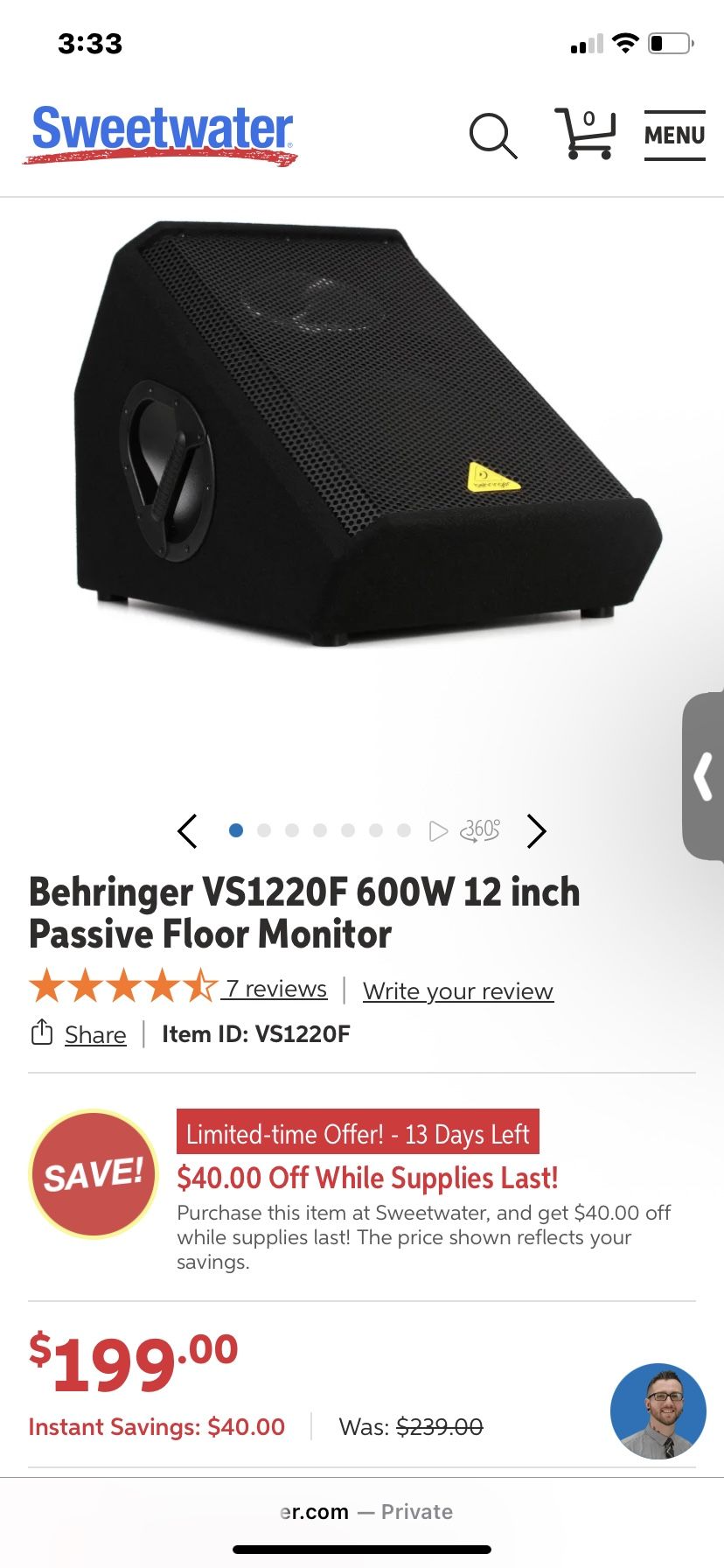The width and height of the screenshot is (724, 1568).
Task: Advance carousel with right chevron
Action: pyautogui.click(x=537, y=830)
